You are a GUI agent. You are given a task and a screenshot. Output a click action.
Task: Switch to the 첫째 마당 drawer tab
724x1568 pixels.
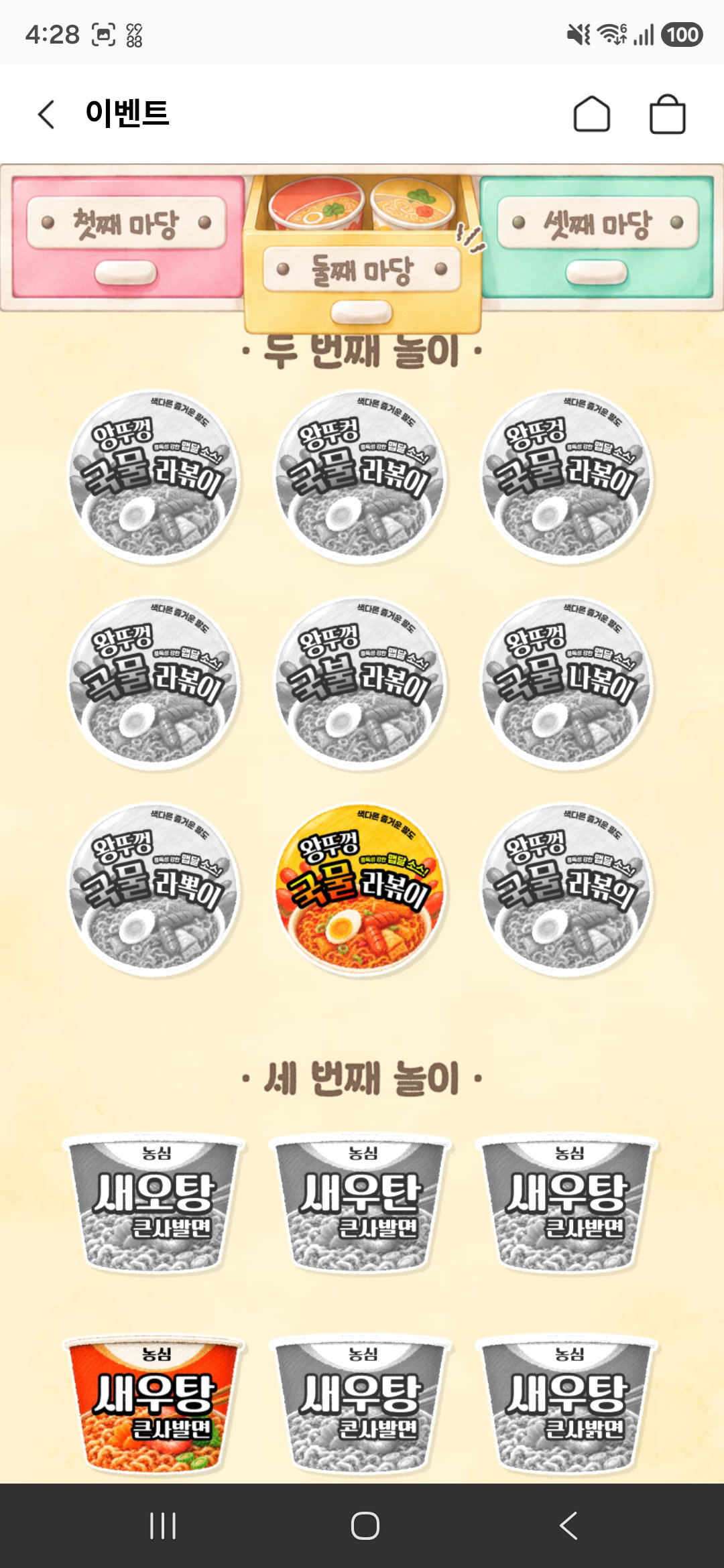click(126, 237)
